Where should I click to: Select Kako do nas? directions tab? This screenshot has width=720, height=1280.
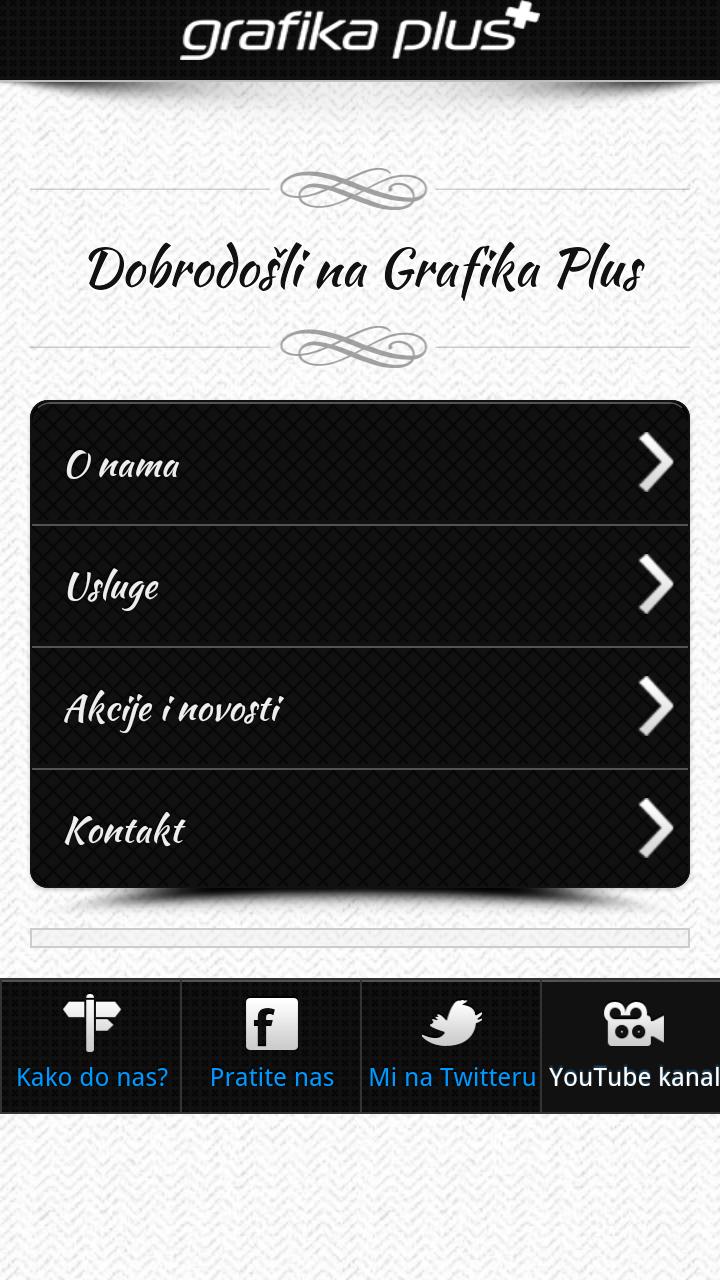[91, 1046]
